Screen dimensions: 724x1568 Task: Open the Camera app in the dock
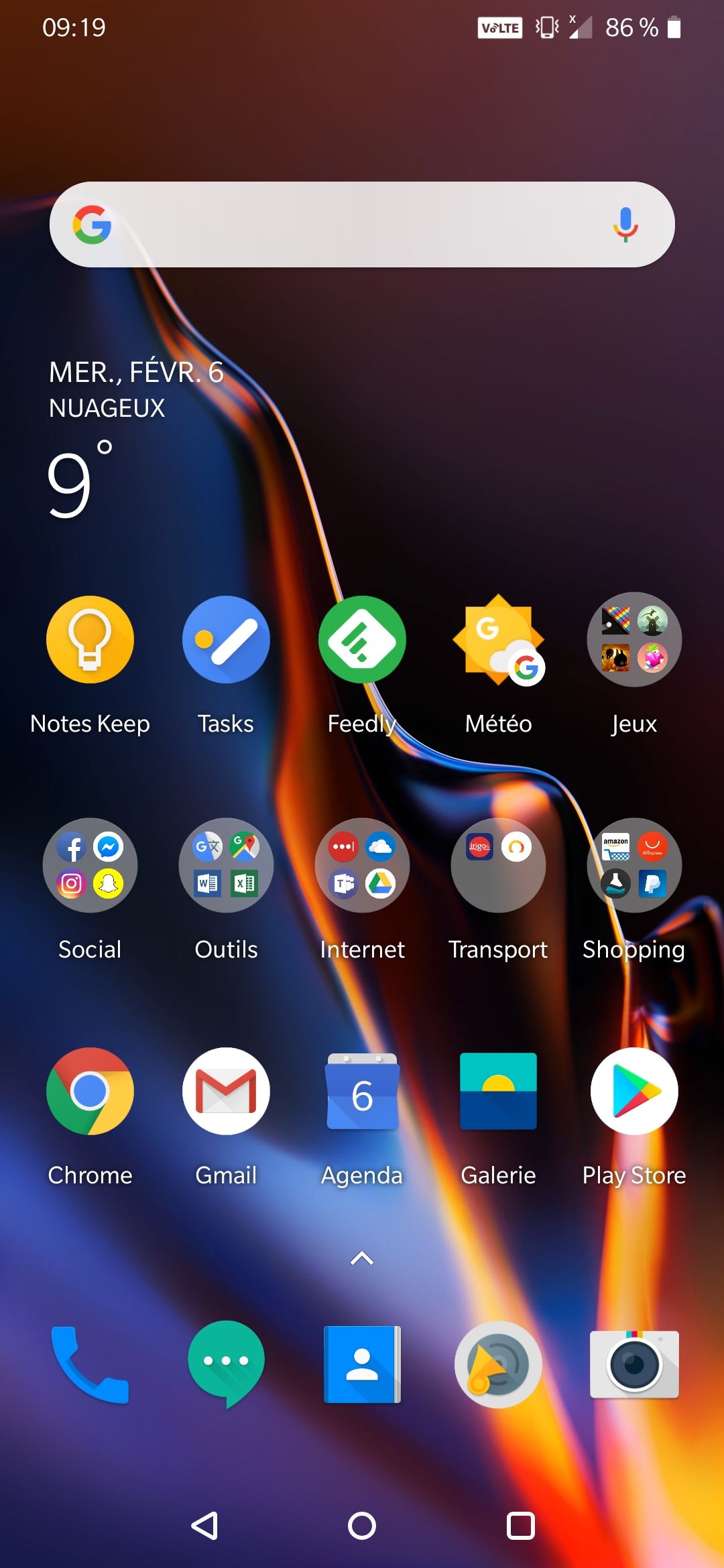tap(634, 1364)
